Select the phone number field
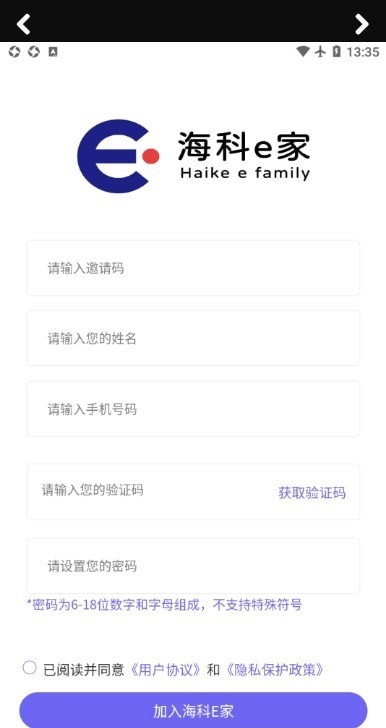 (x=193, y=409)
